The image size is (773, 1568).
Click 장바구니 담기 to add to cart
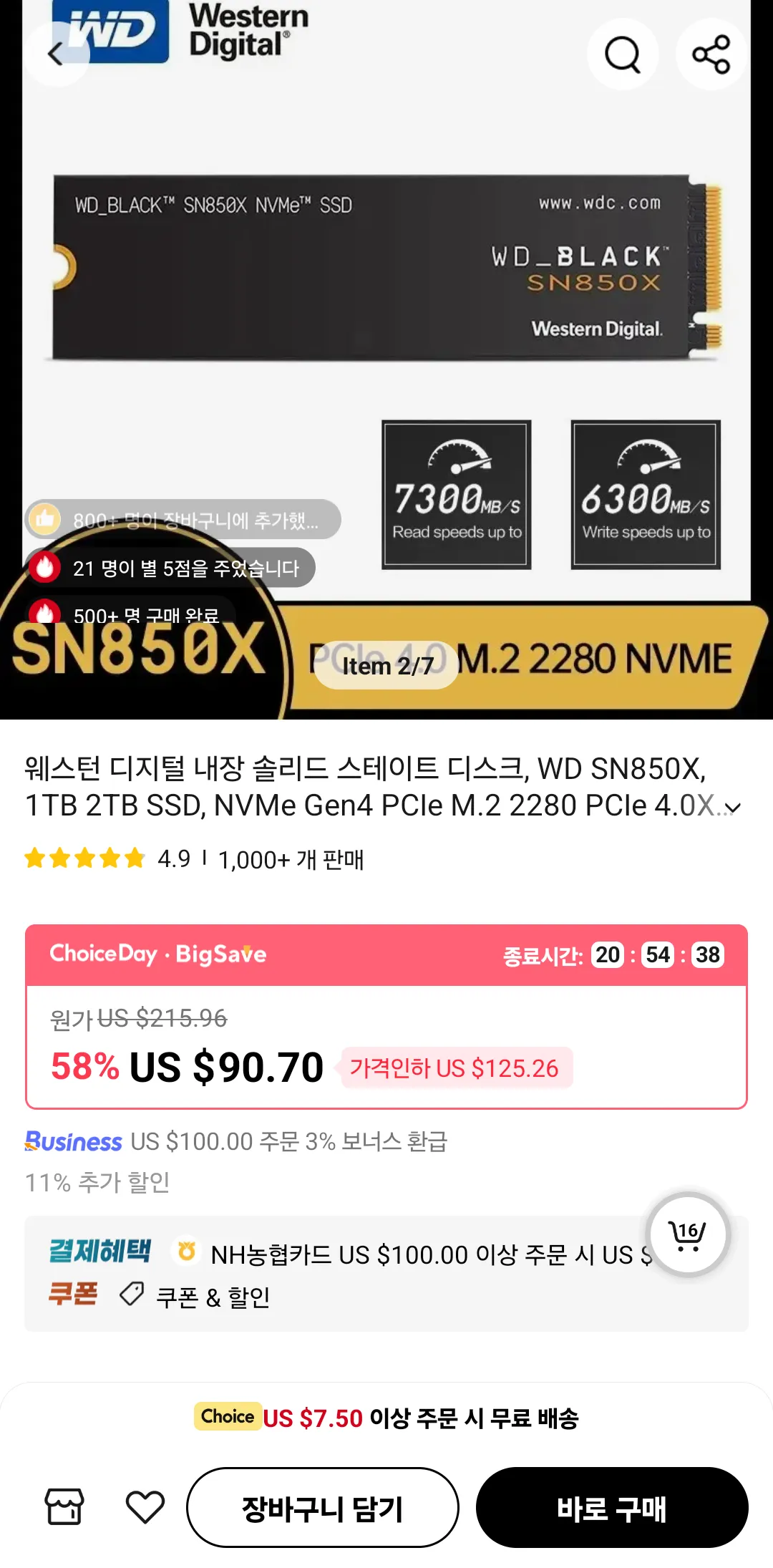tap(324, 1506)
